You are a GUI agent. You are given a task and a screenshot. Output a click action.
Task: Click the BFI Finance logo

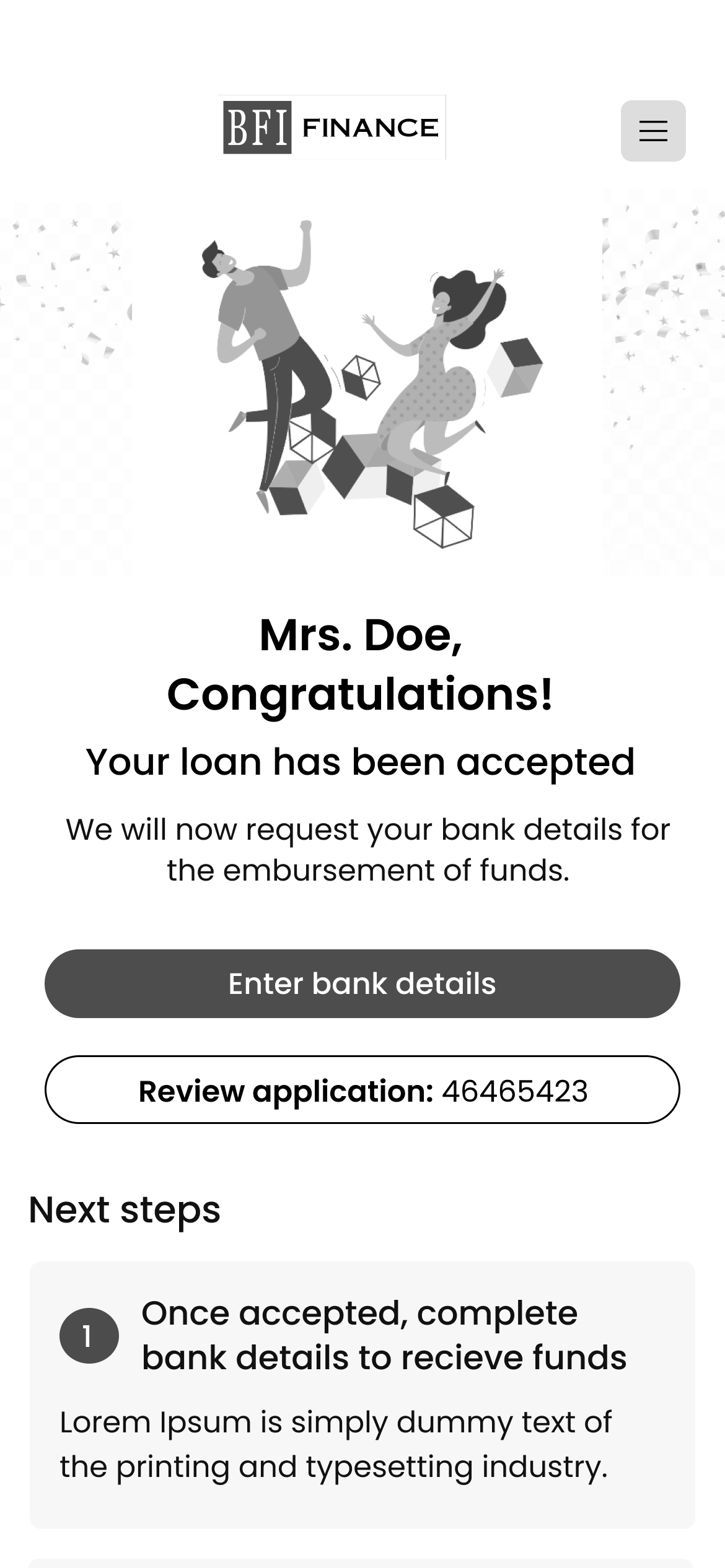330,127
